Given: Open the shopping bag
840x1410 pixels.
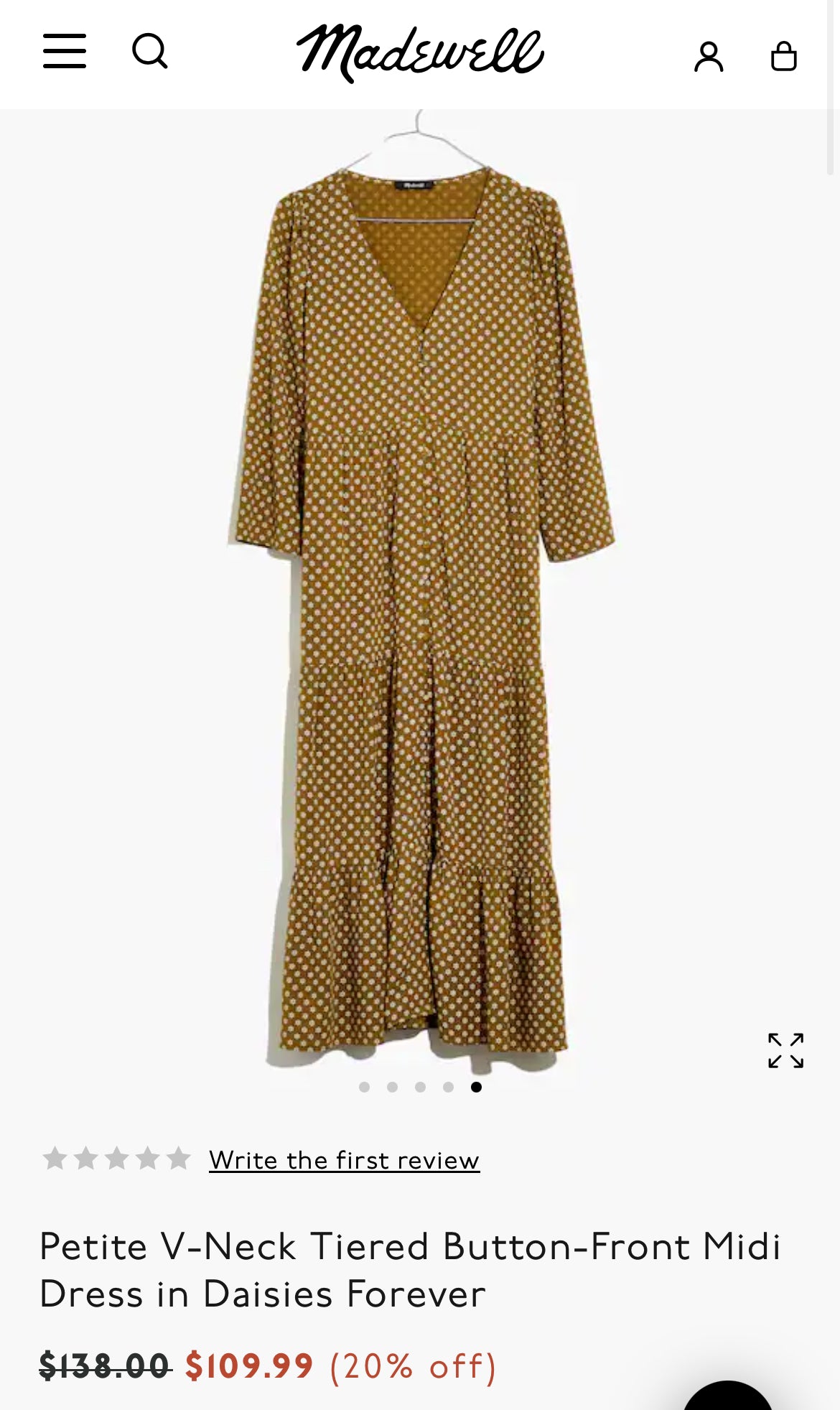Looking at the screenshot, I should coord(783,55).
